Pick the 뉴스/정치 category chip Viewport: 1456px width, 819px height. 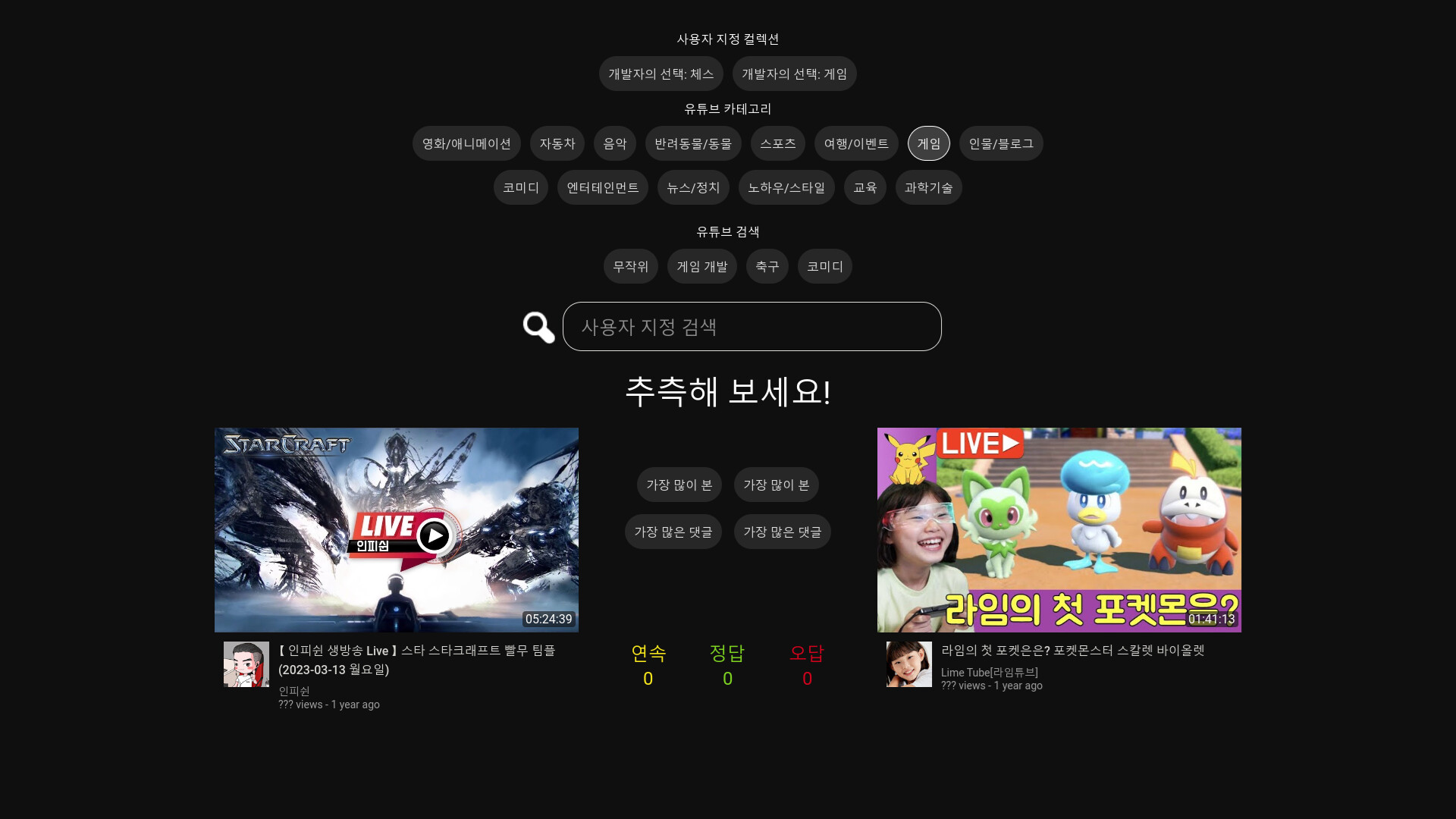[x=693, y=187]
